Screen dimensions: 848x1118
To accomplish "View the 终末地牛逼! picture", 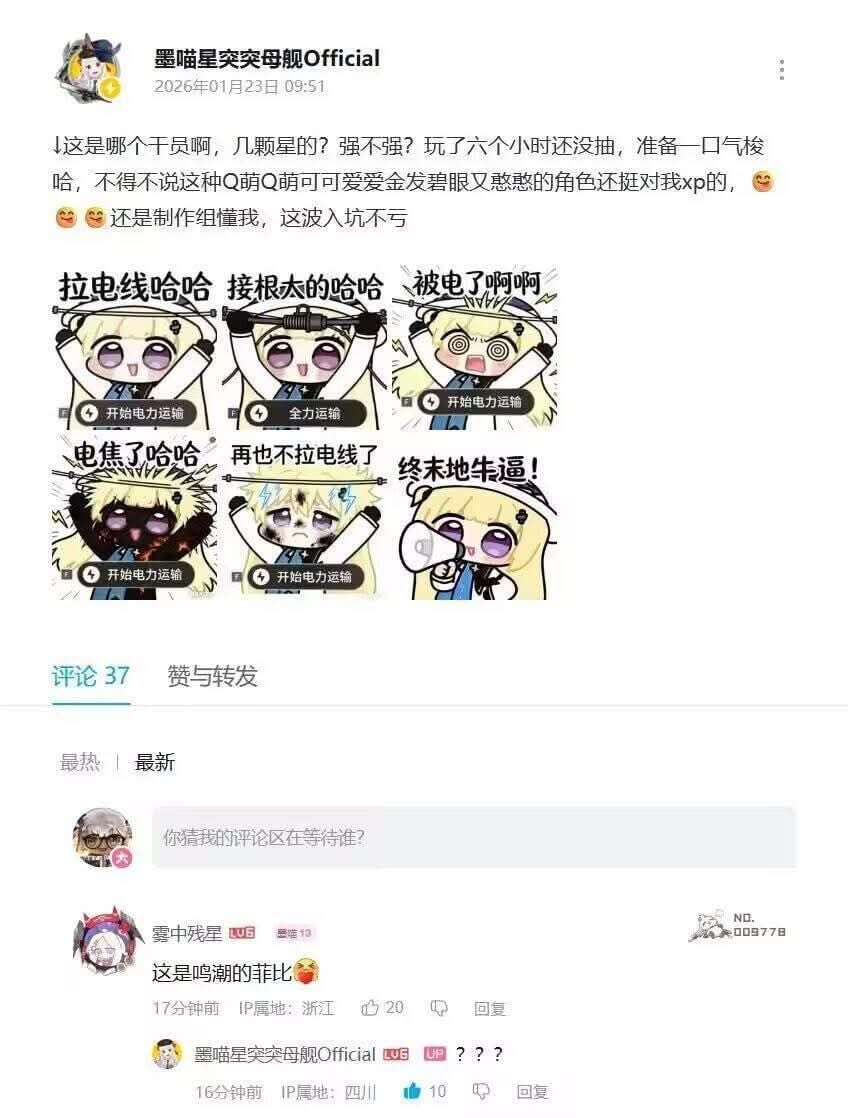I will click(474, 516).
